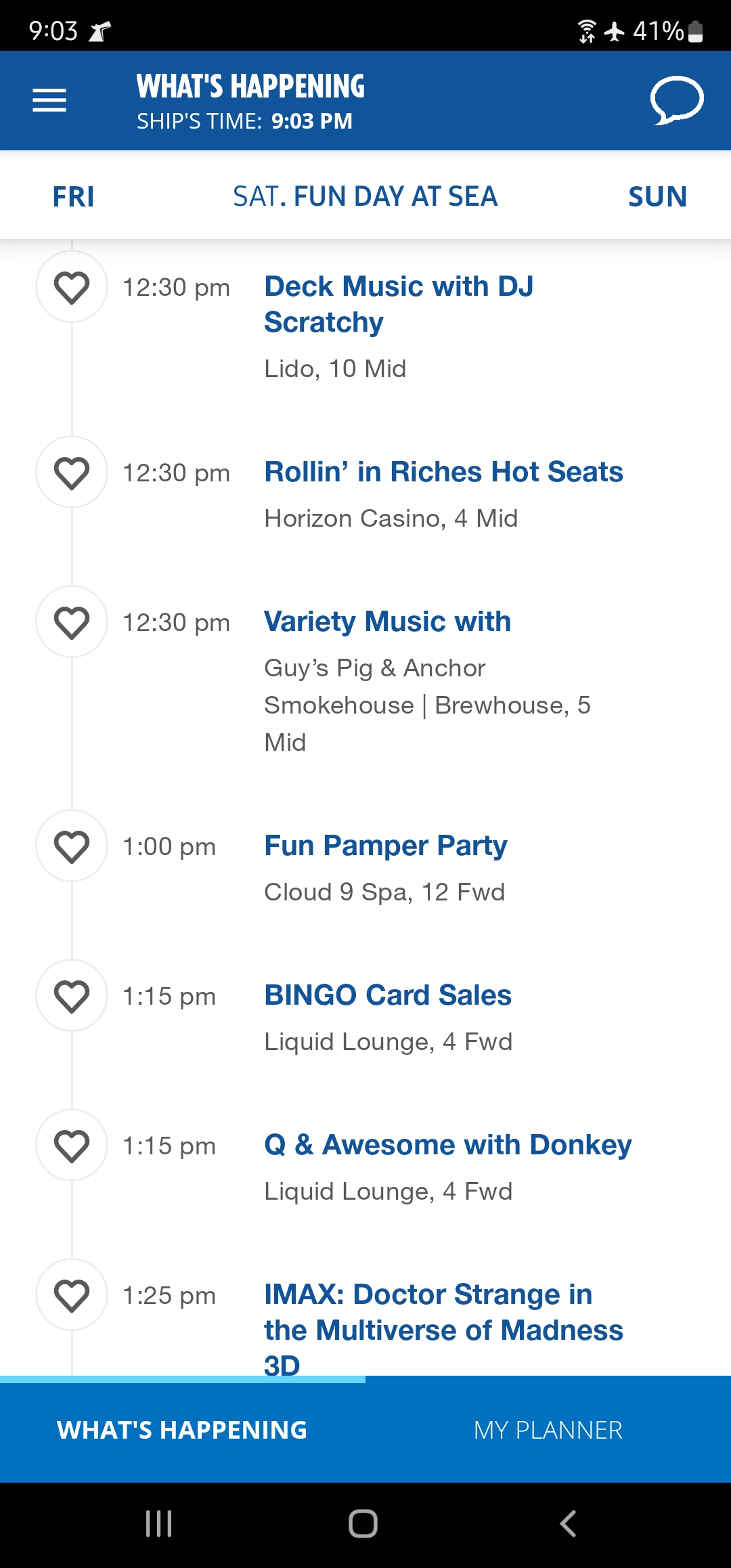This screenshot has width=731, height=1568.
Task: Open the chat bubble icon
Action: pyautogui.click(x=677, y=100)
